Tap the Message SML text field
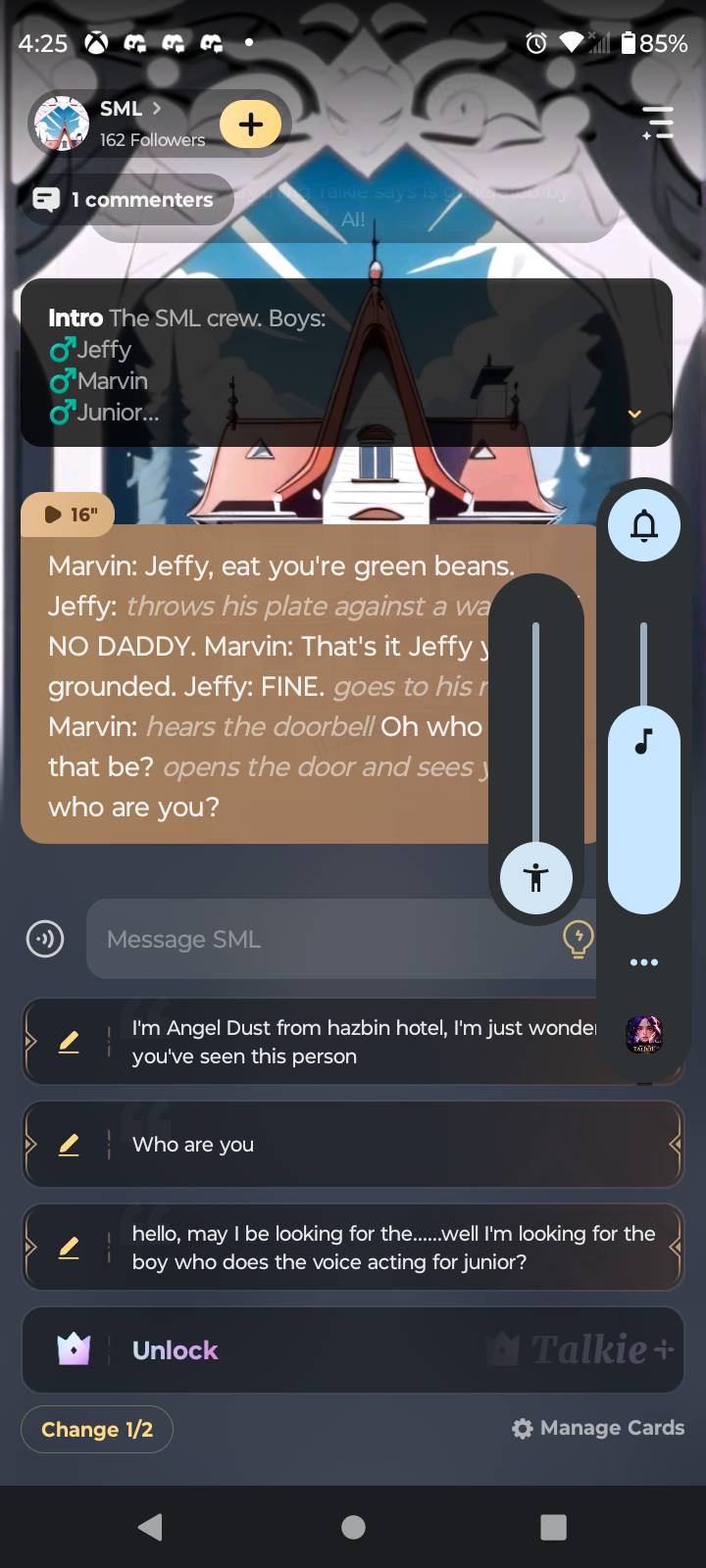 [x=324, y=939]
